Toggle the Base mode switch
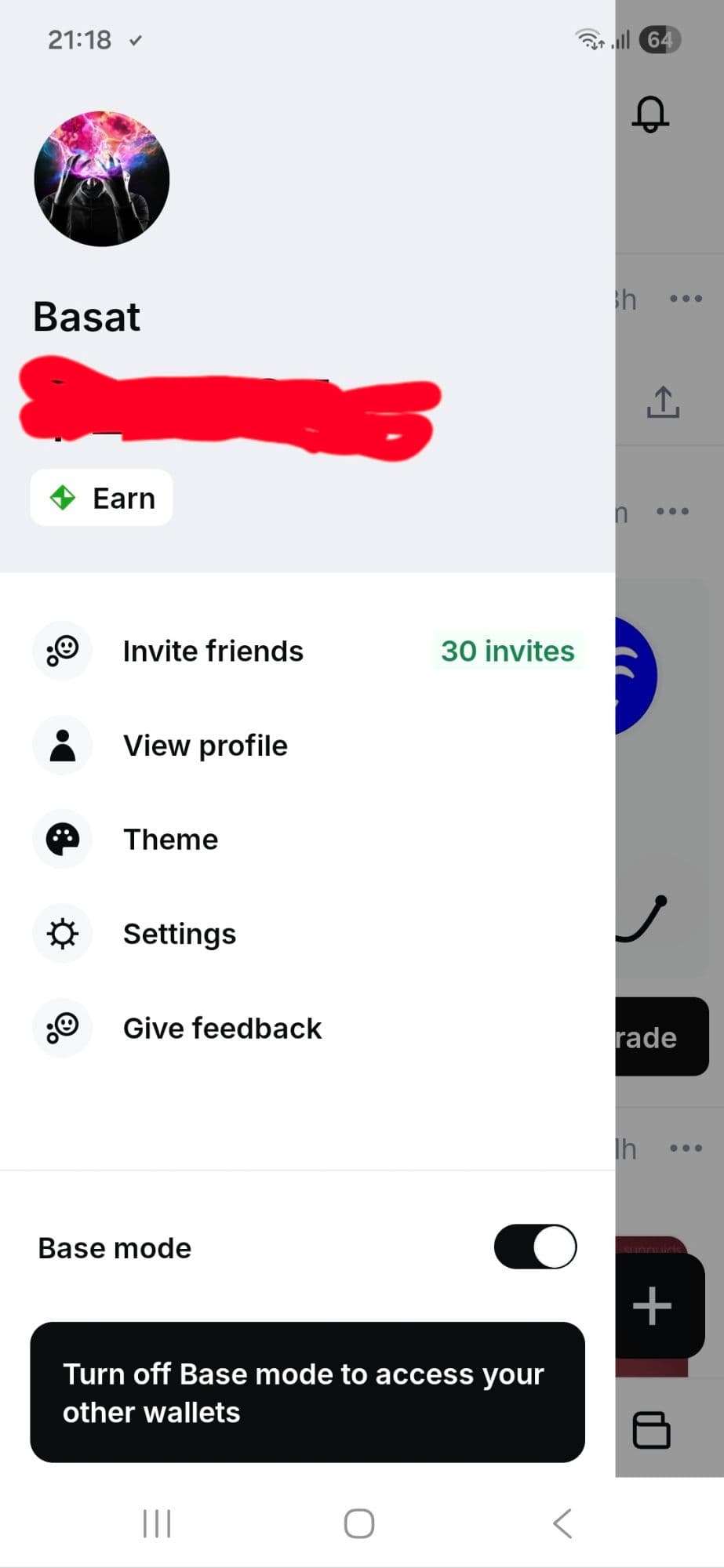 (x=535, y=1247)
